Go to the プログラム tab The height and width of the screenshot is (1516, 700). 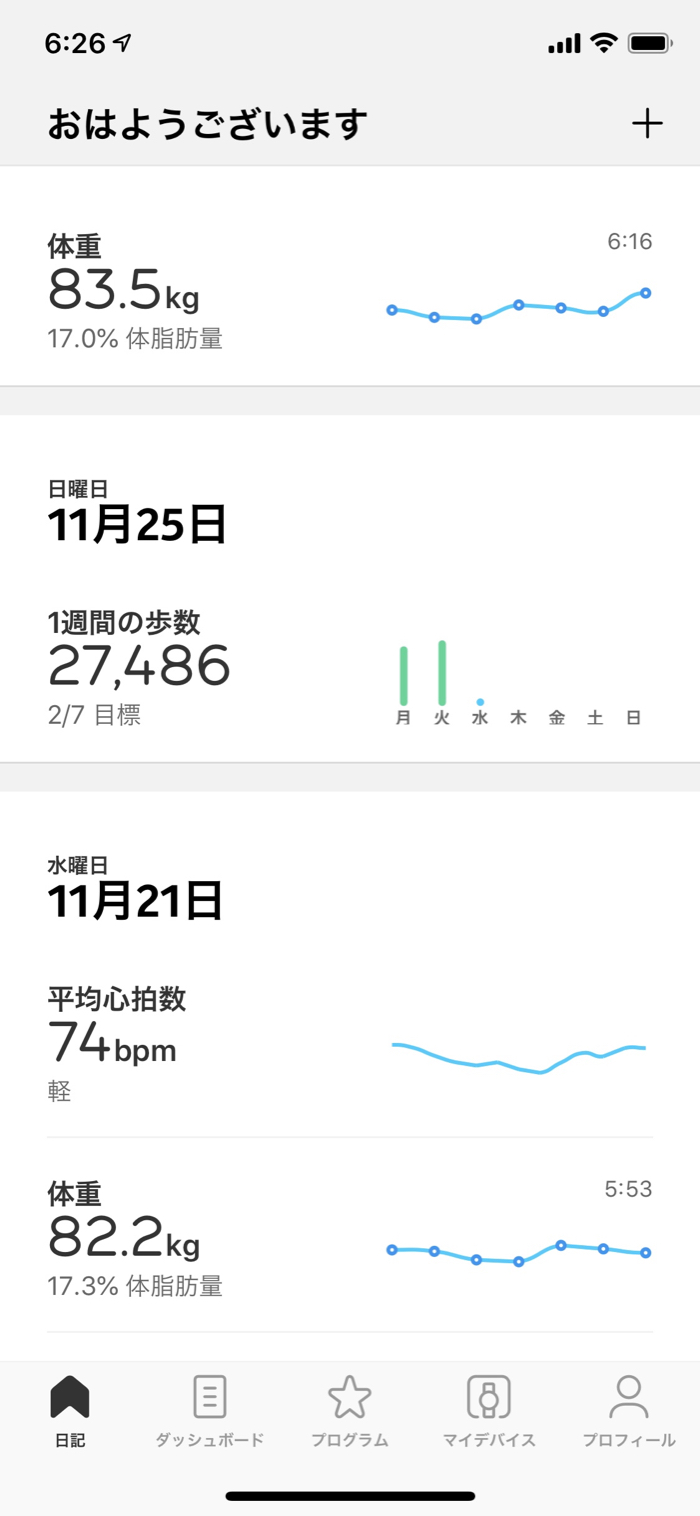coord(350,1412)
